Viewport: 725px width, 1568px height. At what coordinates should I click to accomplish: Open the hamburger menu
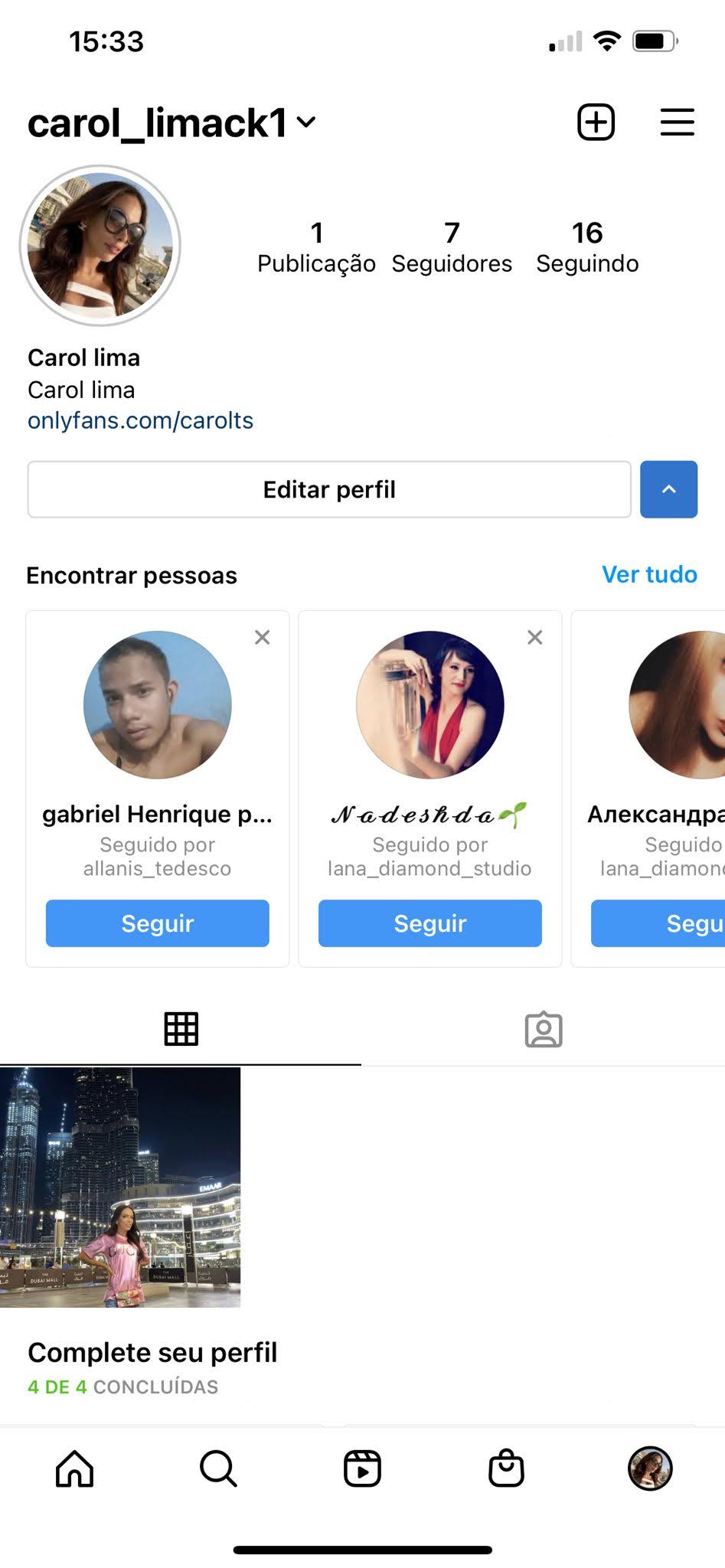pyautogui.click(x=678, y=122)
